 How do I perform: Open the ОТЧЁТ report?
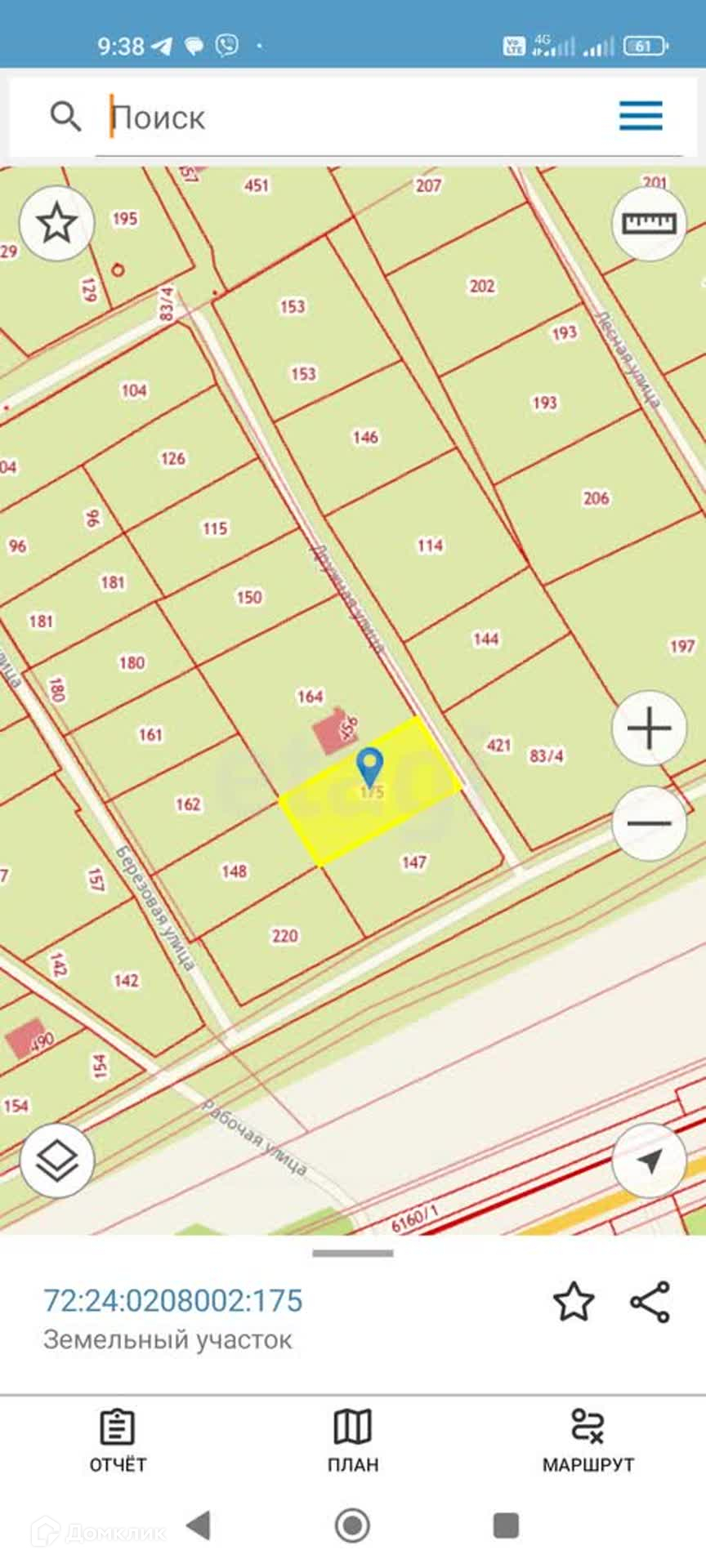tap(118, 1441)
